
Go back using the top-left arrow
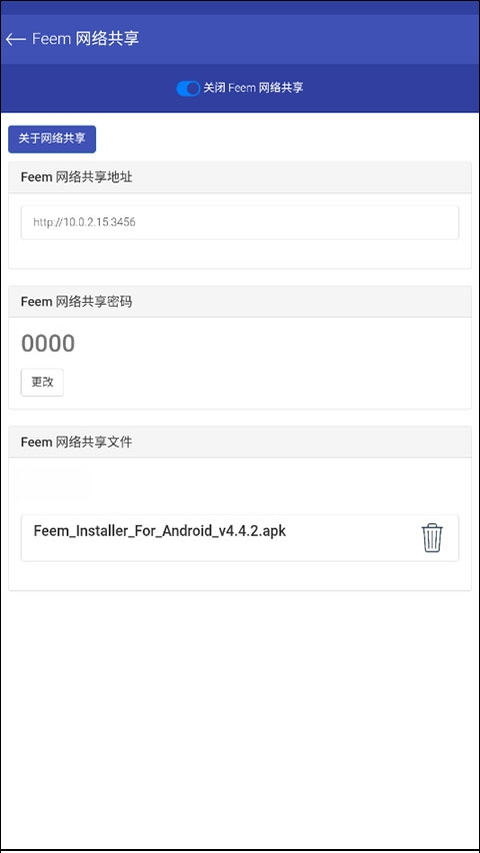point(16,39)
